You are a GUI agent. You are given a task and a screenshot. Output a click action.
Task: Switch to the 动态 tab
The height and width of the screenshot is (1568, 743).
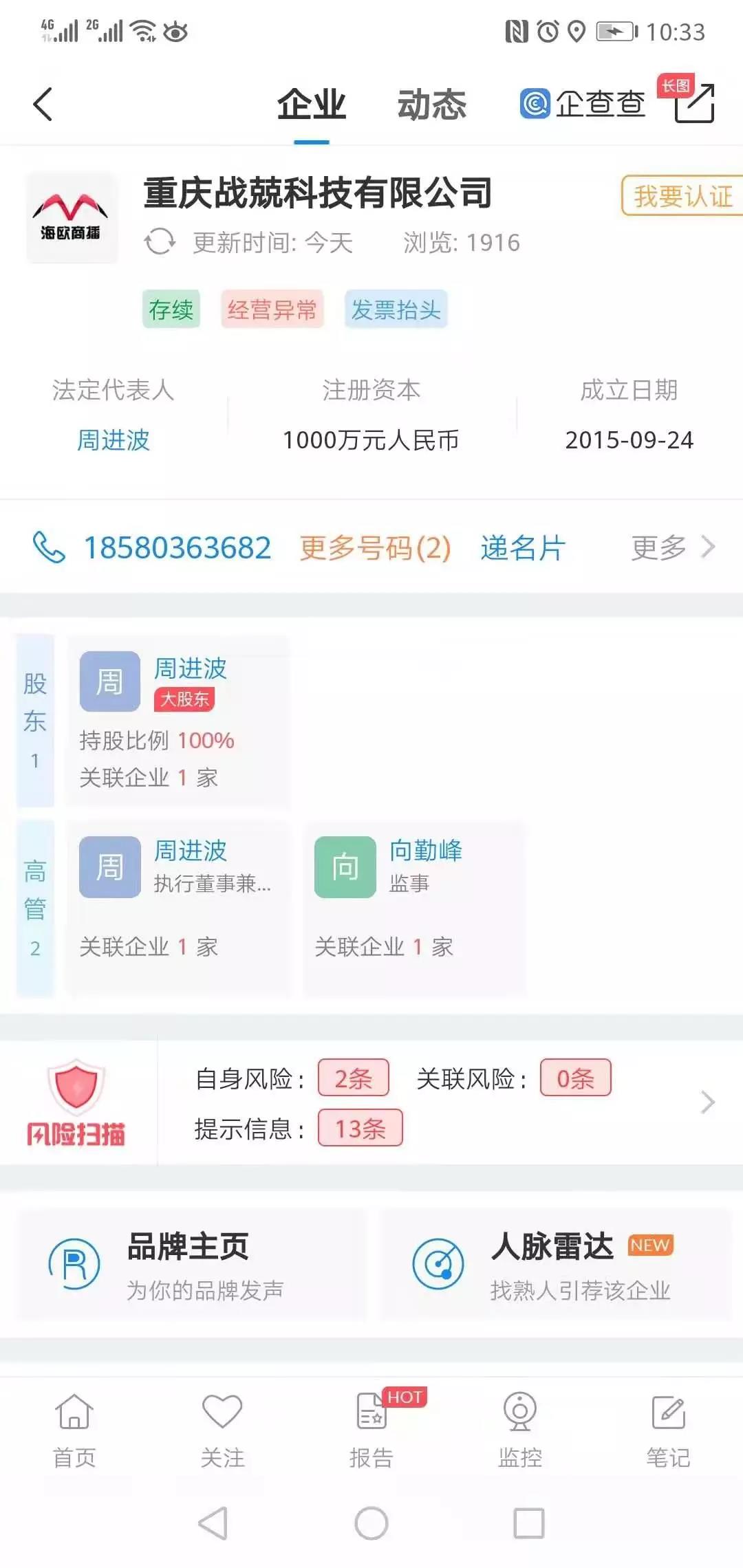coord(432,105)
